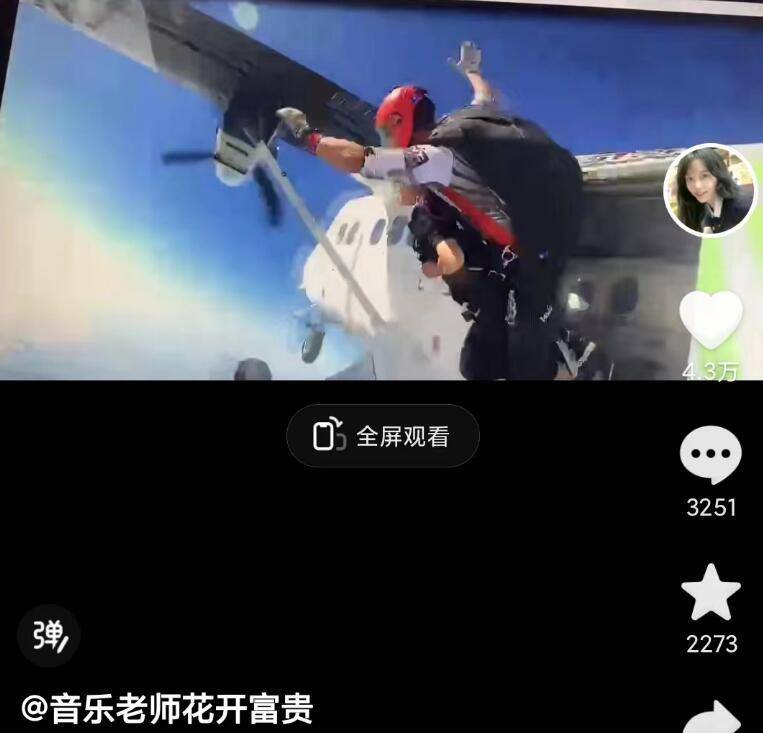Like this video with the heart

[x=710, y=320]
